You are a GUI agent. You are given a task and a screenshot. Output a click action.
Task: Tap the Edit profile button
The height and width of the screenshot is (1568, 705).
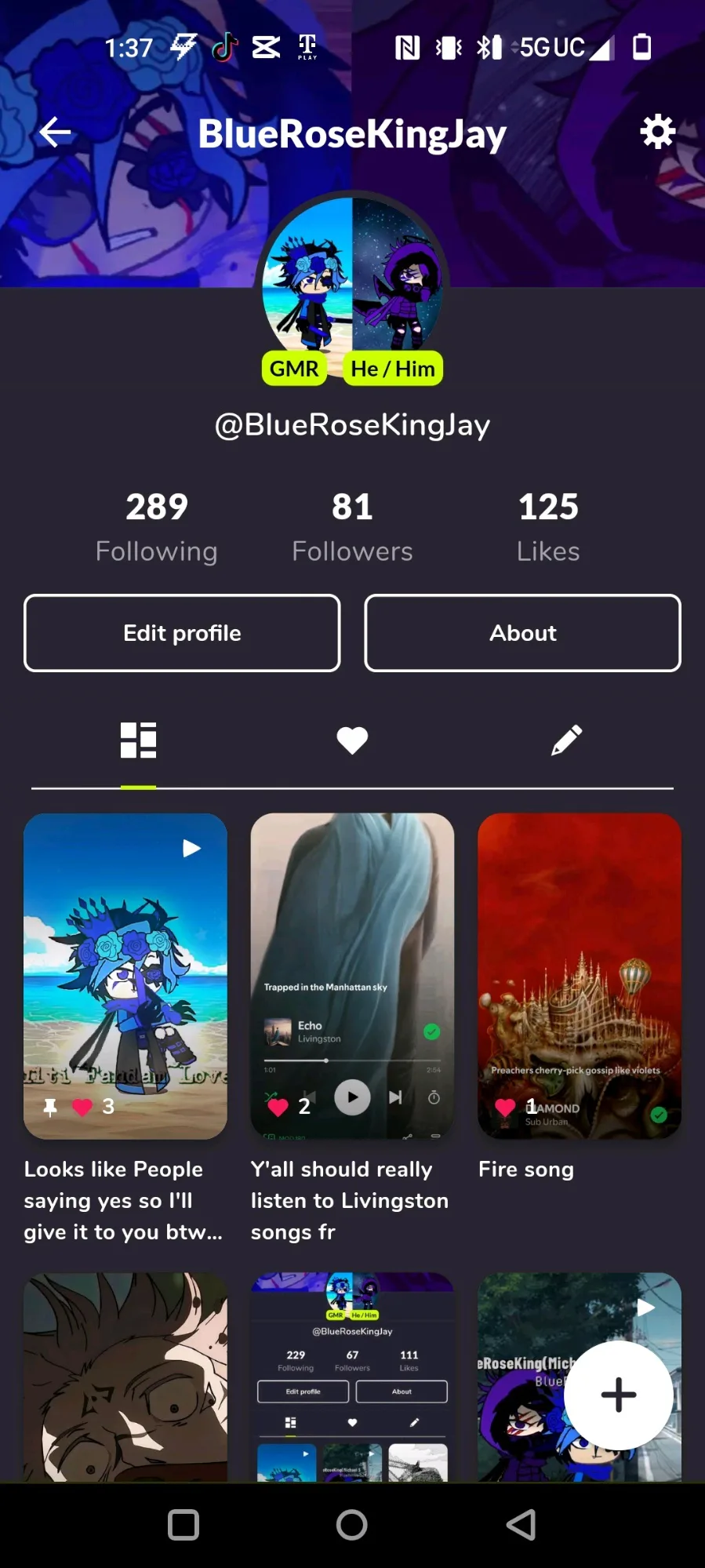pos(182,633)
